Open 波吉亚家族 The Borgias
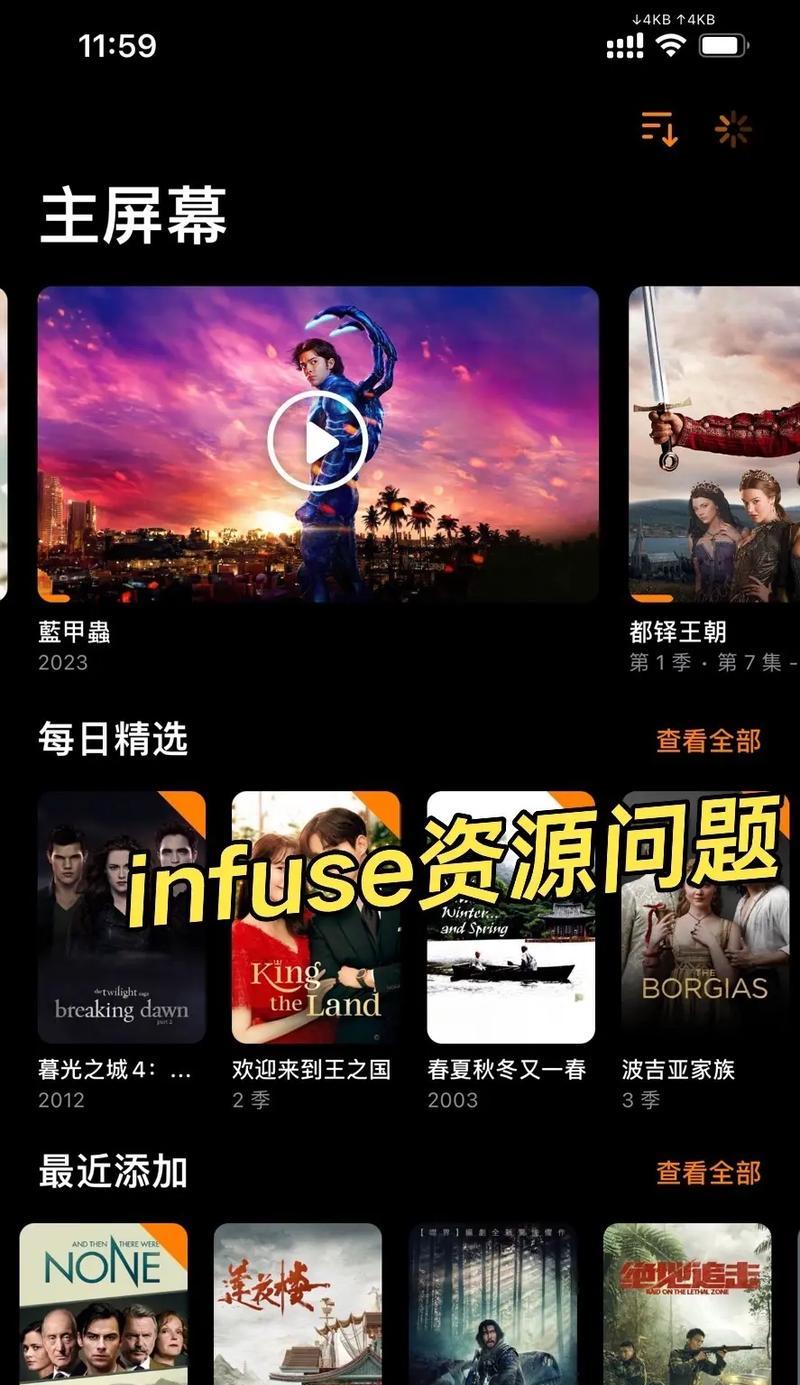 [705, 917]
